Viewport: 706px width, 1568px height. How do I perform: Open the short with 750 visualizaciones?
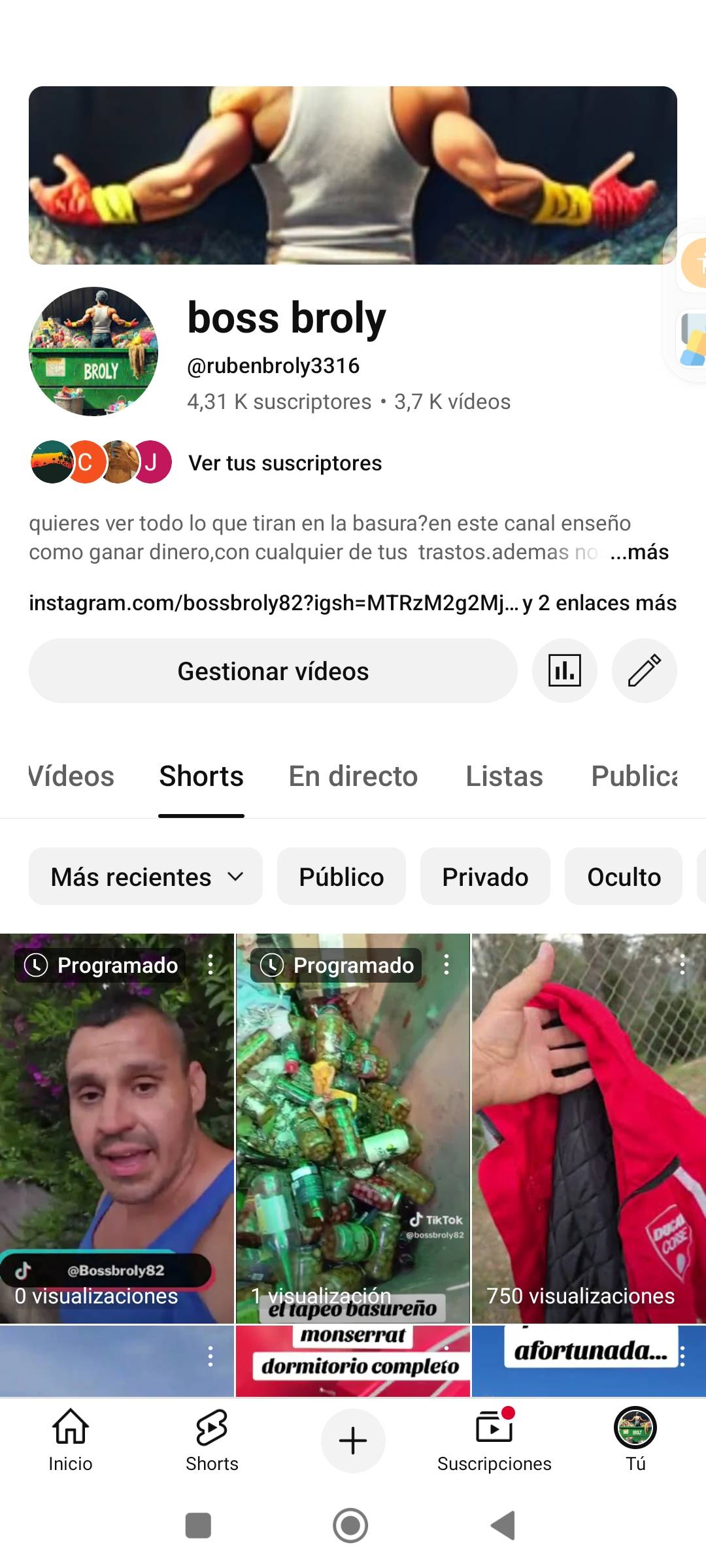(588, 1130)
